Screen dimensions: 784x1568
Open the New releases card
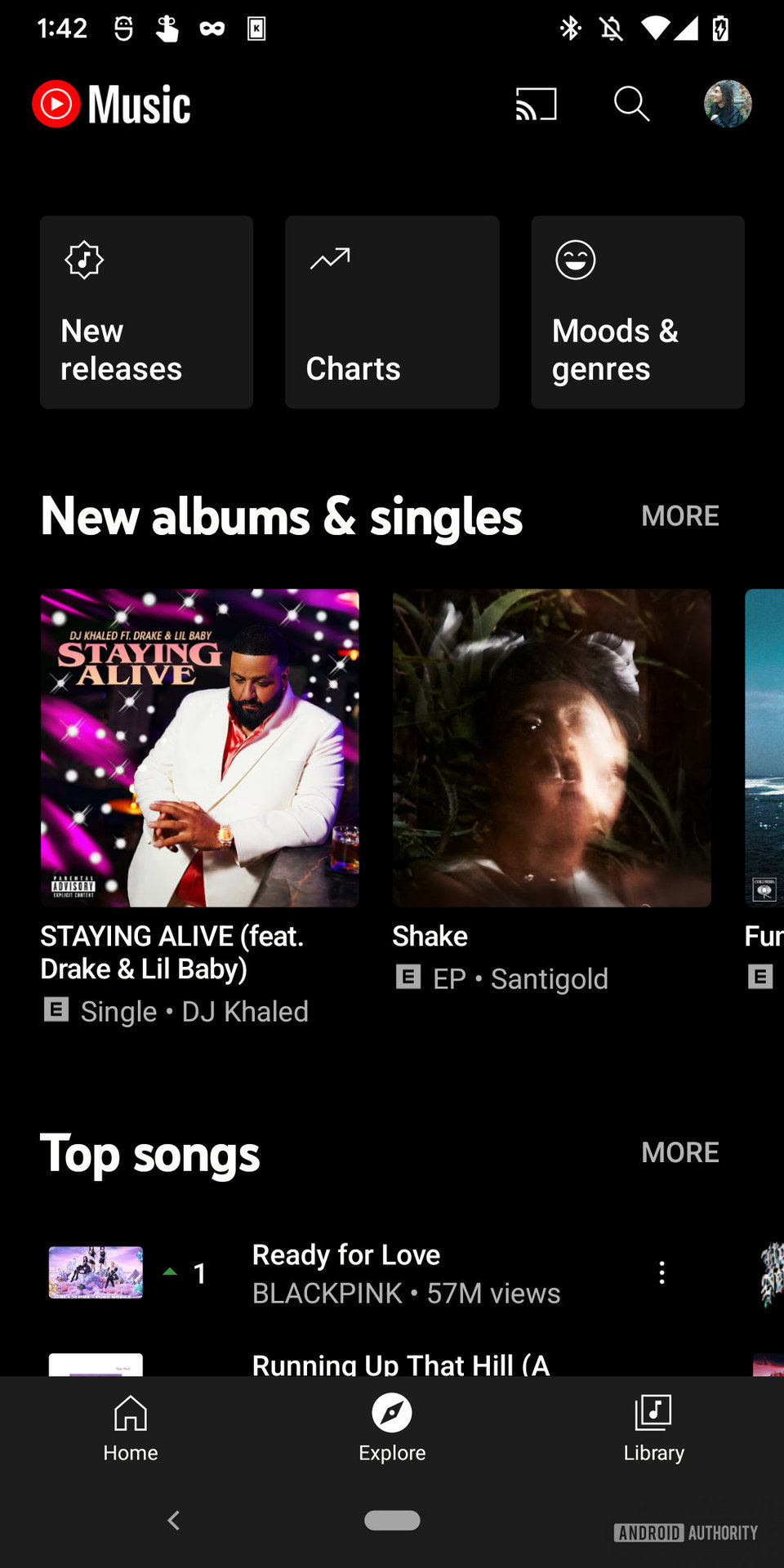[147, 312]
